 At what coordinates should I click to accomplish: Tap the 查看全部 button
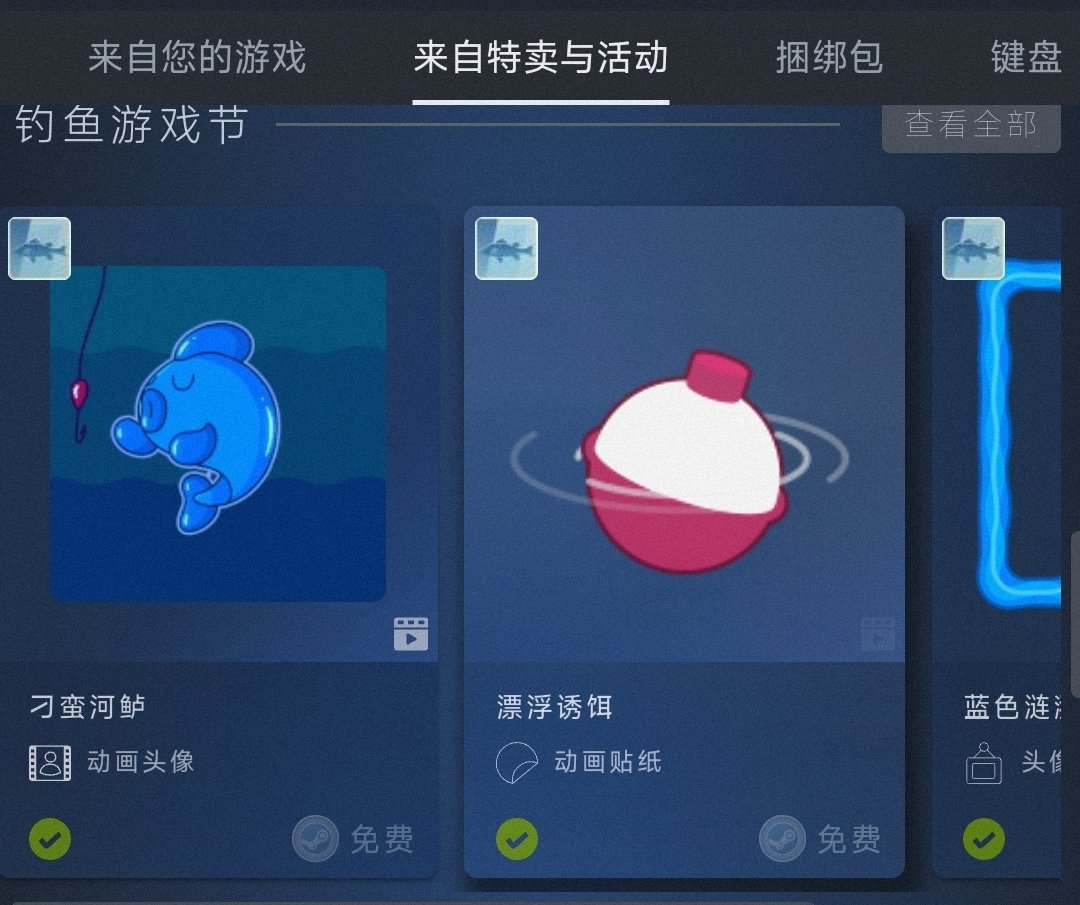click(971, 126)
